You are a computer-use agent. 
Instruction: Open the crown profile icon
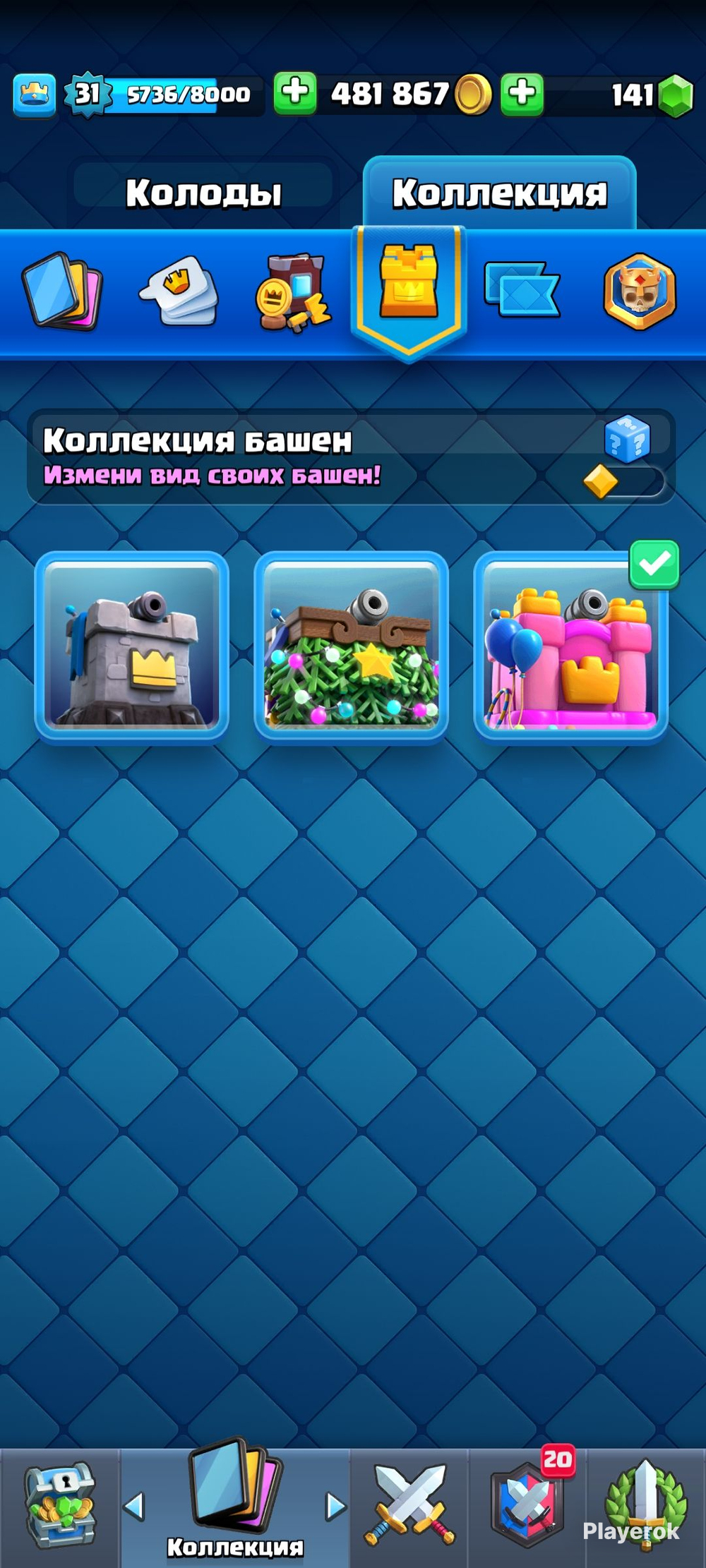pyautogui.click(x=34, y=94)
